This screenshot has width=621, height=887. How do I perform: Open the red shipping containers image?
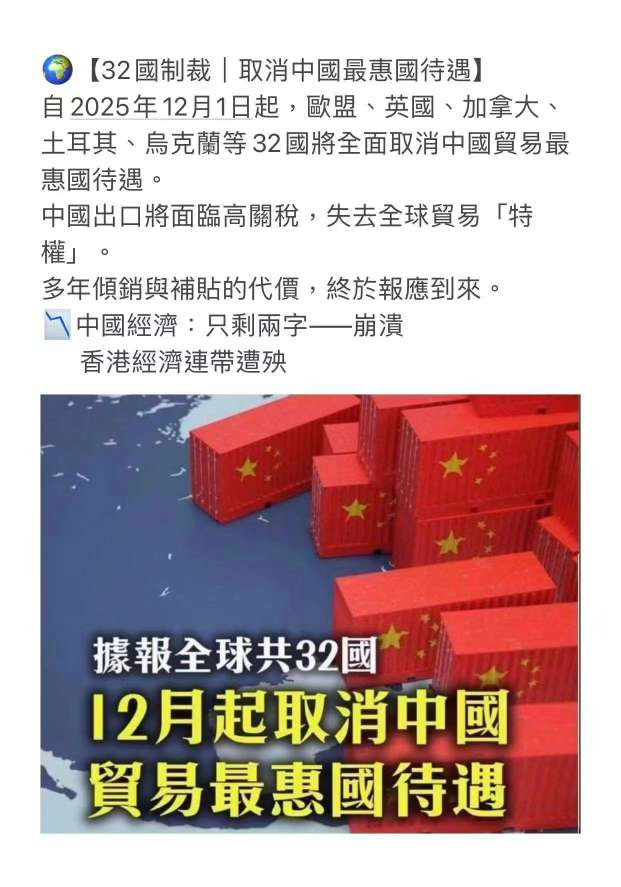310,612
